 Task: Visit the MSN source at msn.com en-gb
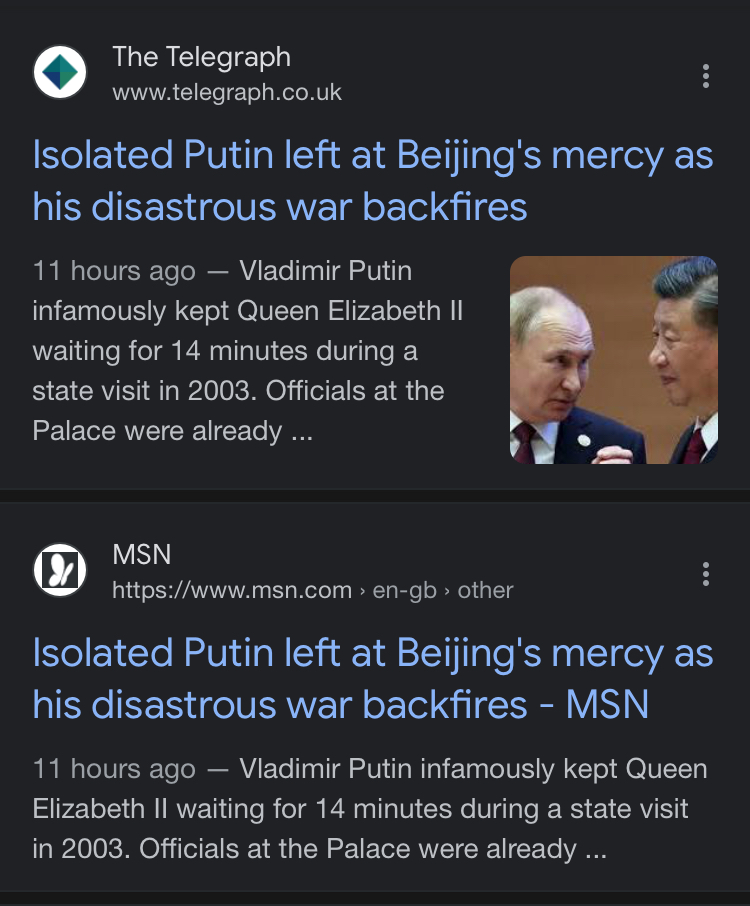(312, 590)
